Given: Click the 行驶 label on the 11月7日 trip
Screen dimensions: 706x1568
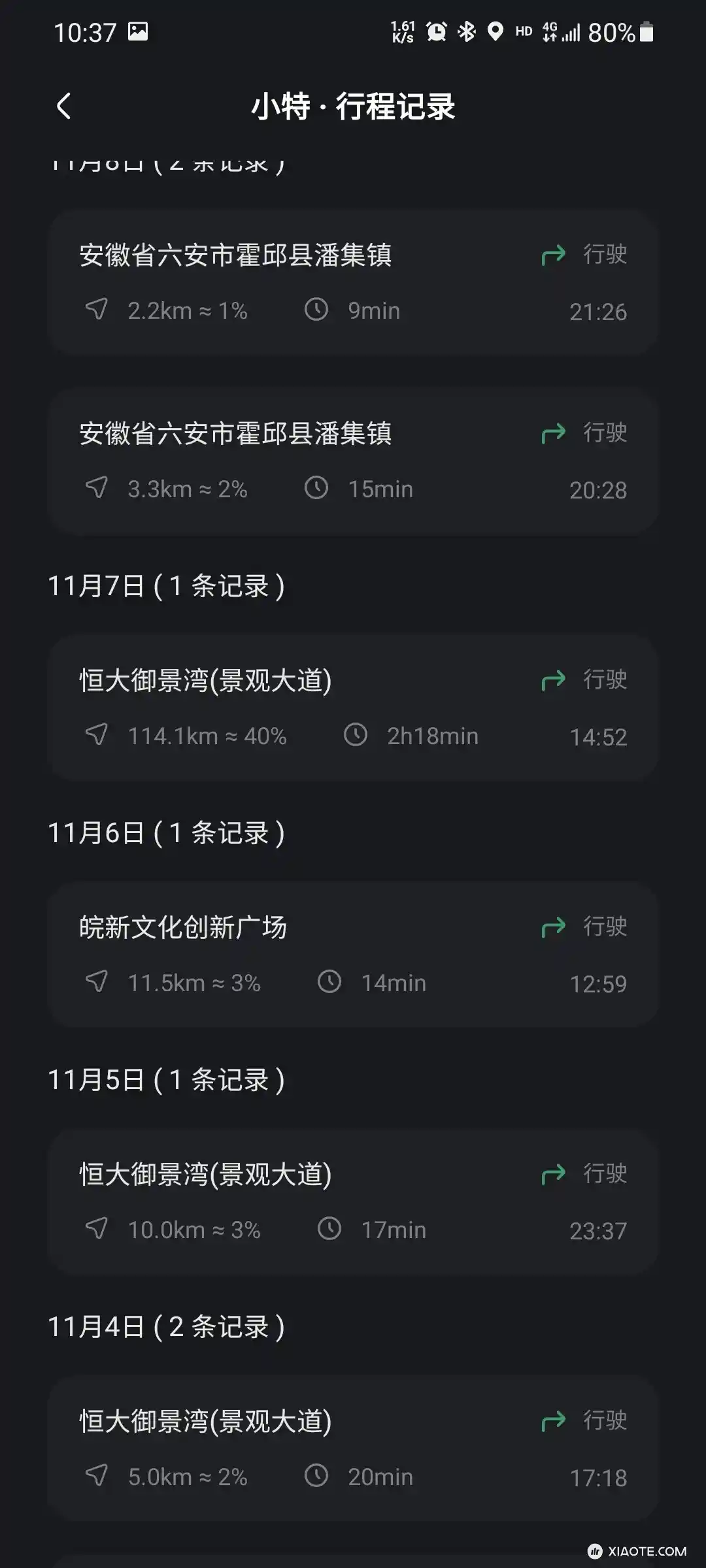Looking at the screenshot, I should (x=604, y=679).
